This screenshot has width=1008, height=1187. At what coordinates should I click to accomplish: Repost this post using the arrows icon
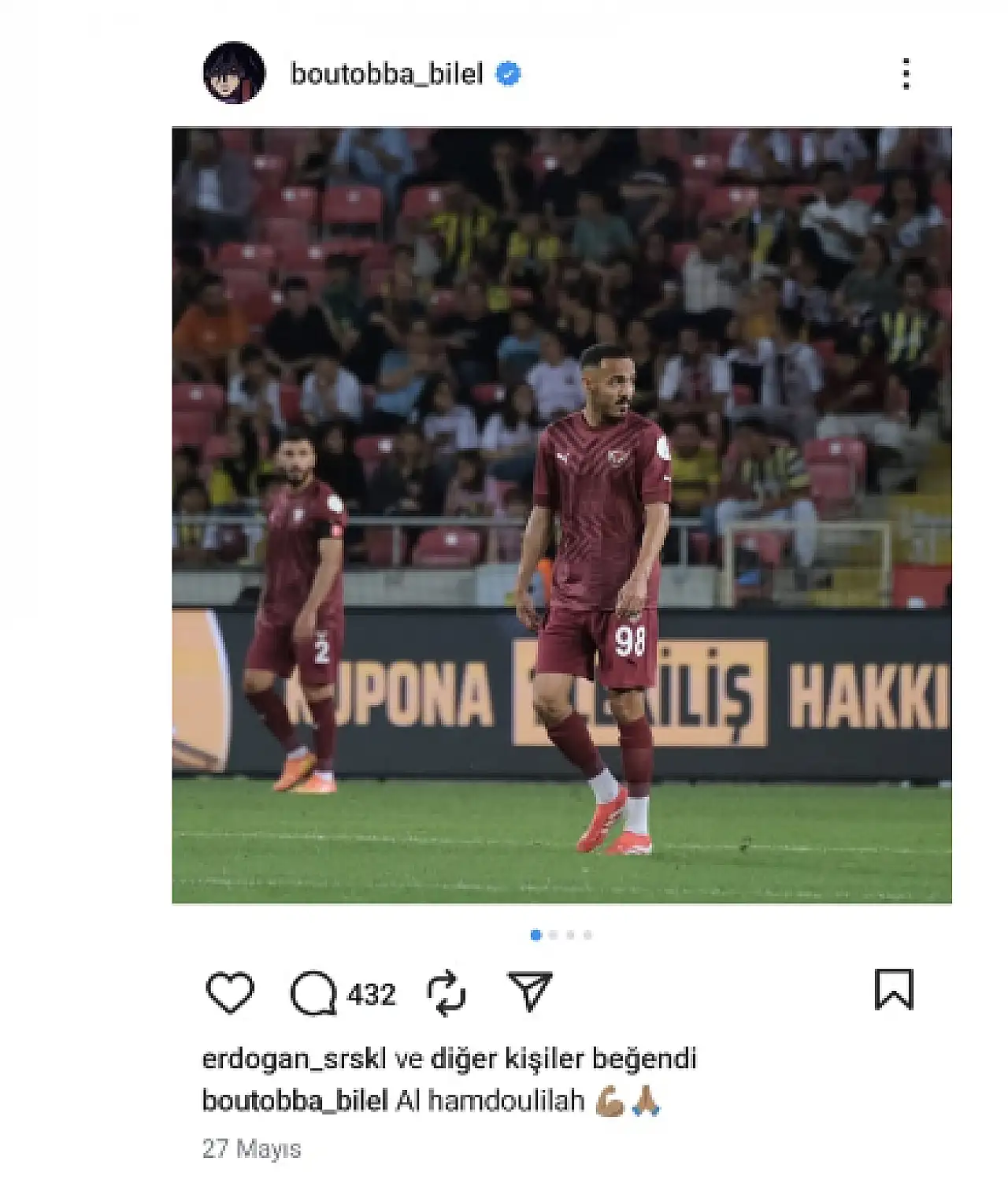pyautogui.click(x=447, y=992)
